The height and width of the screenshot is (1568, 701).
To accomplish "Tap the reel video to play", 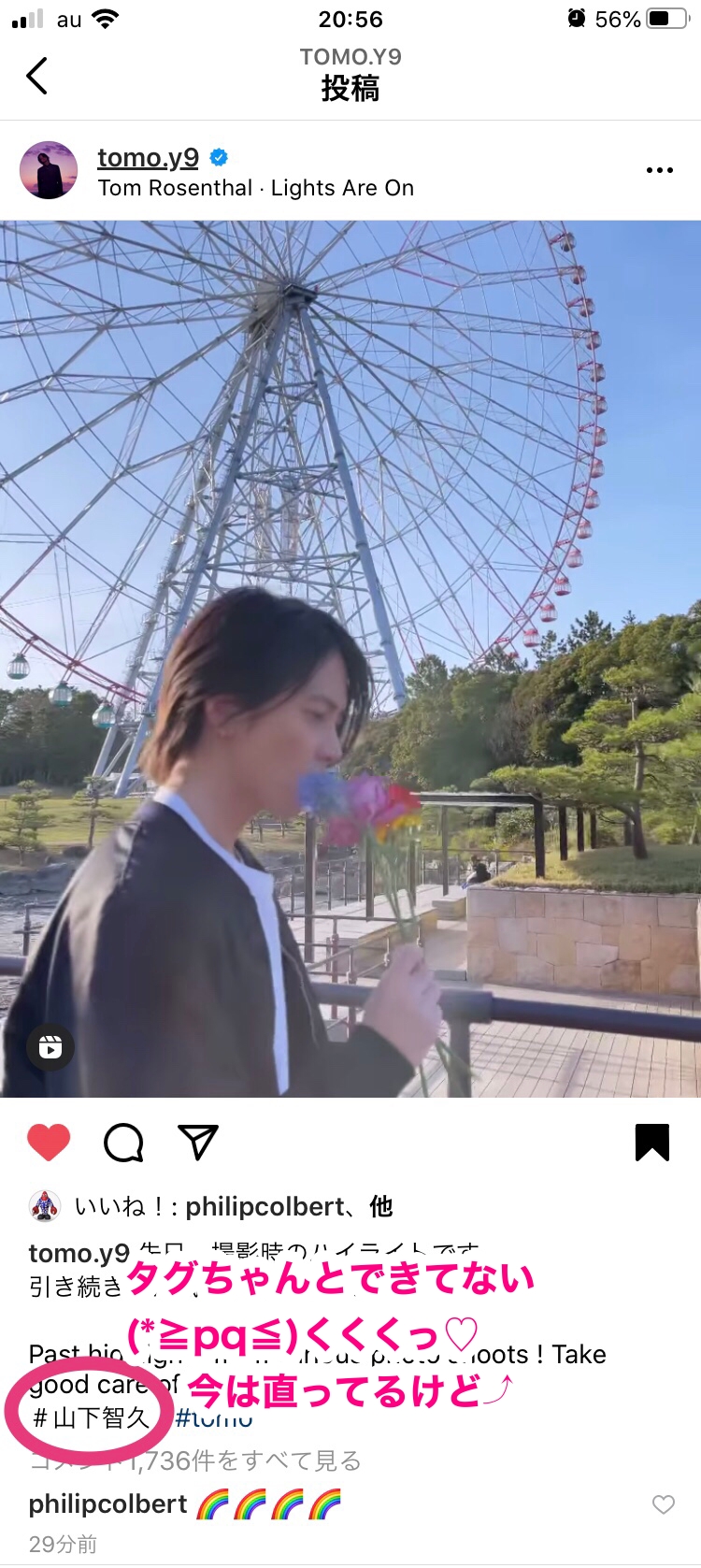I will (350, 658).
